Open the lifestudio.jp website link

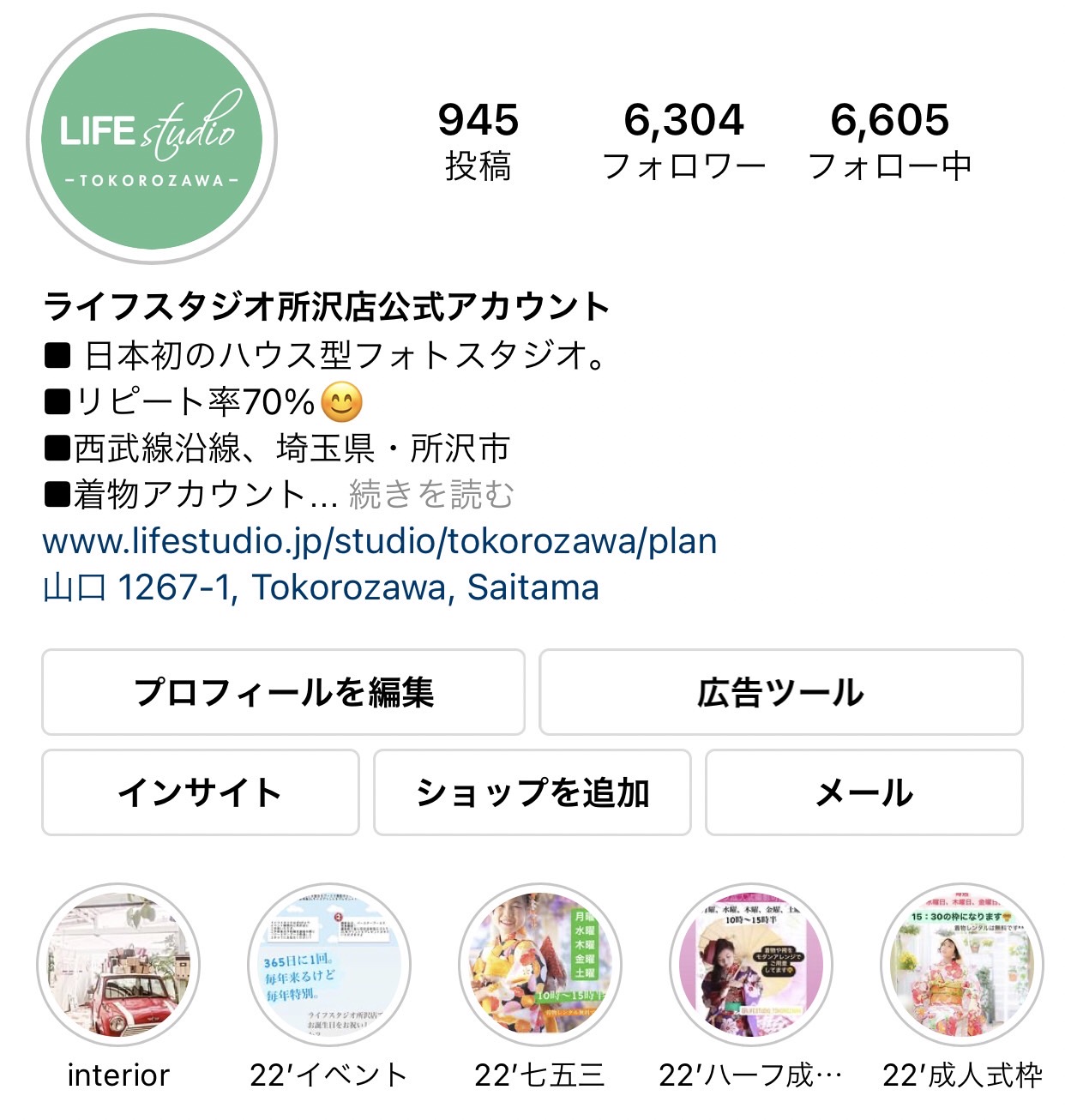coord(380,541)
